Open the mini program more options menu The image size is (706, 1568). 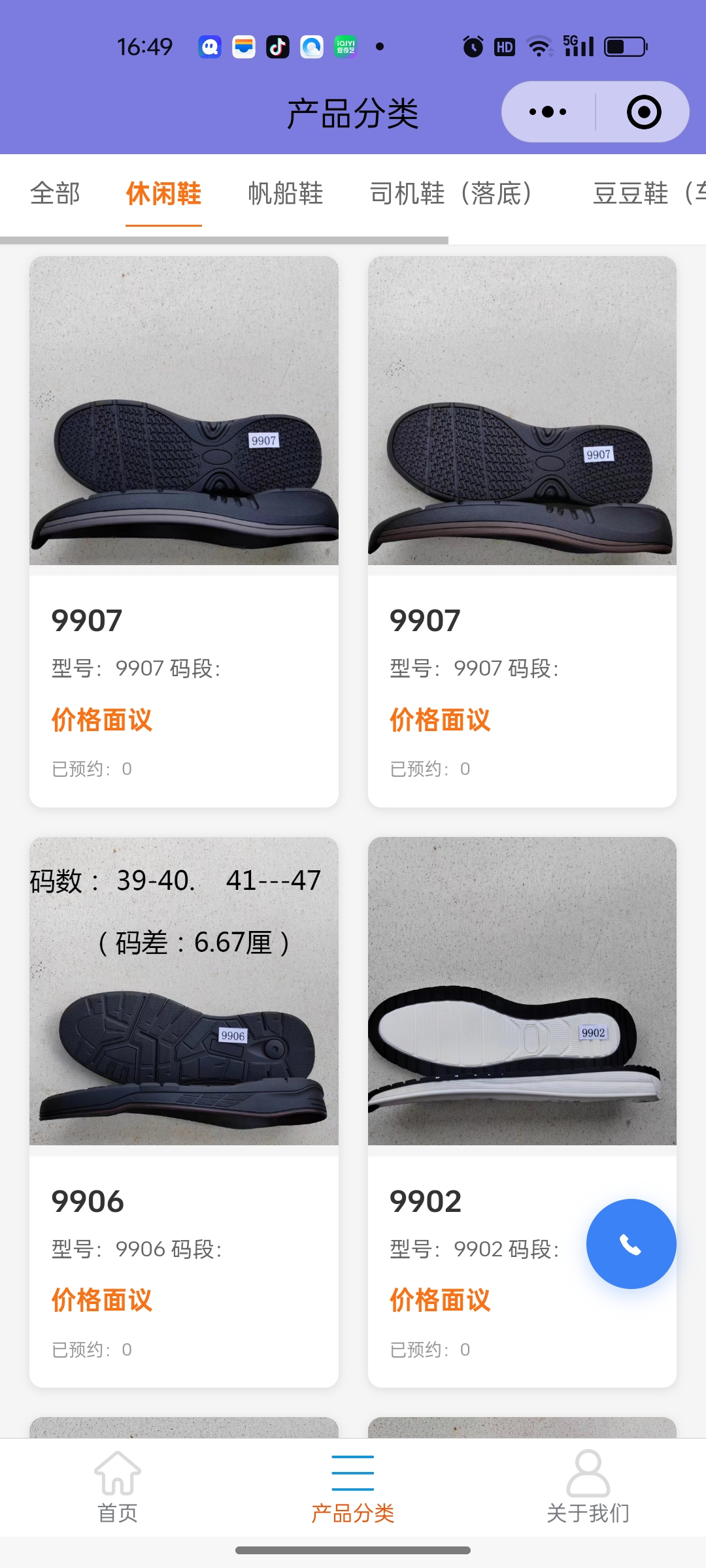pyautogui.click(x=548, y=112)
